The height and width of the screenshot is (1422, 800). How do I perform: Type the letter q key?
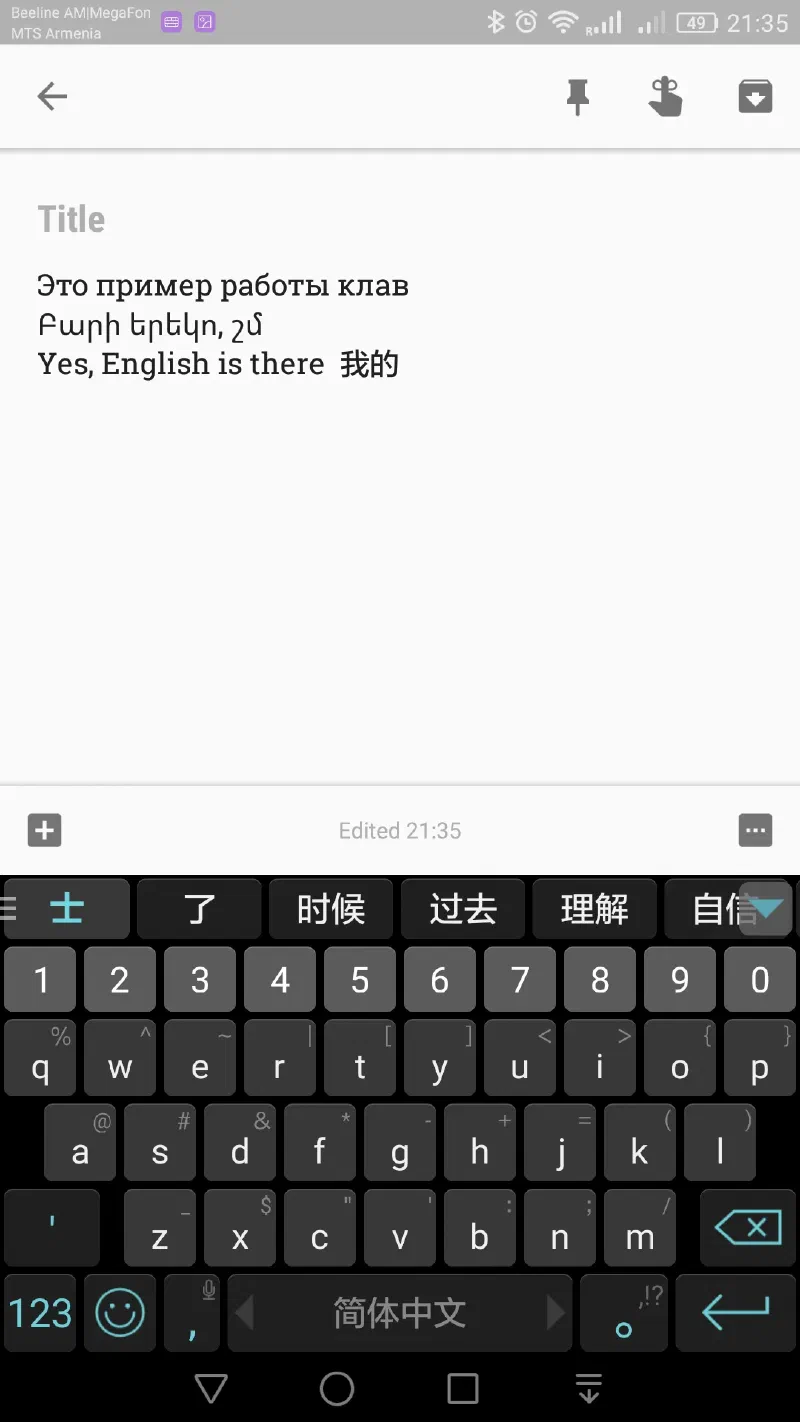[x=40, y=1060]
